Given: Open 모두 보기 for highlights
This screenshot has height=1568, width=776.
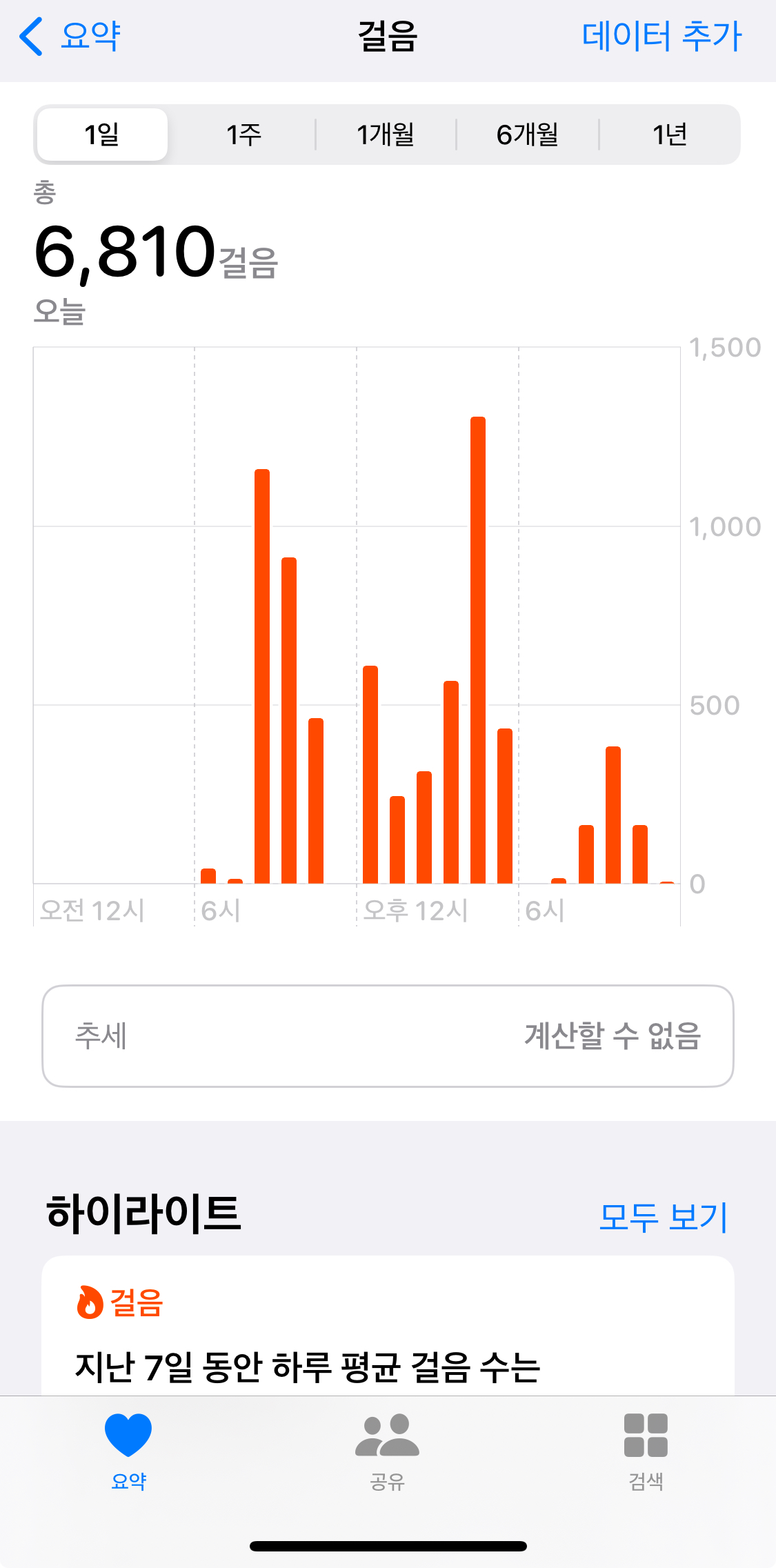Looking at the screenshot, I should [663, 1217].
